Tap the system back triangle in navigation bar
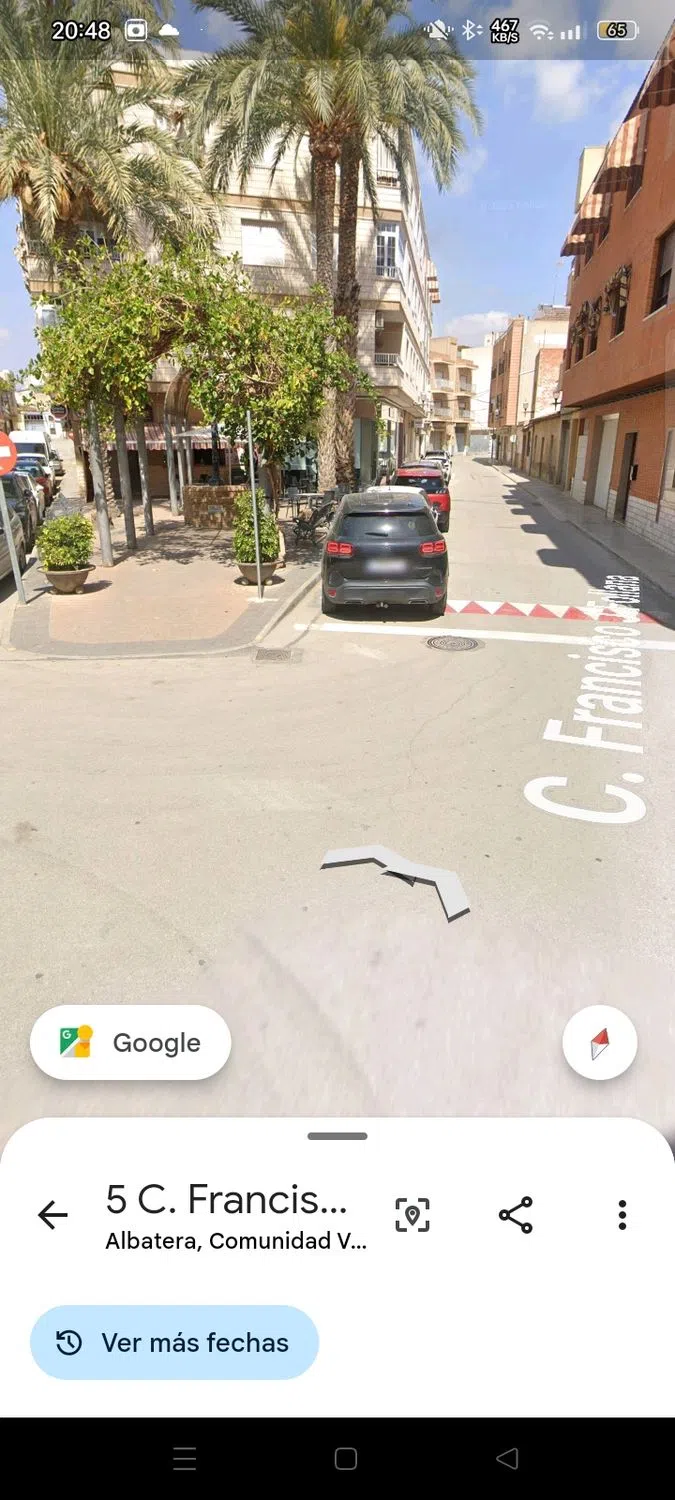This screenshot has width=675, height=1500. coord(507,1459)
